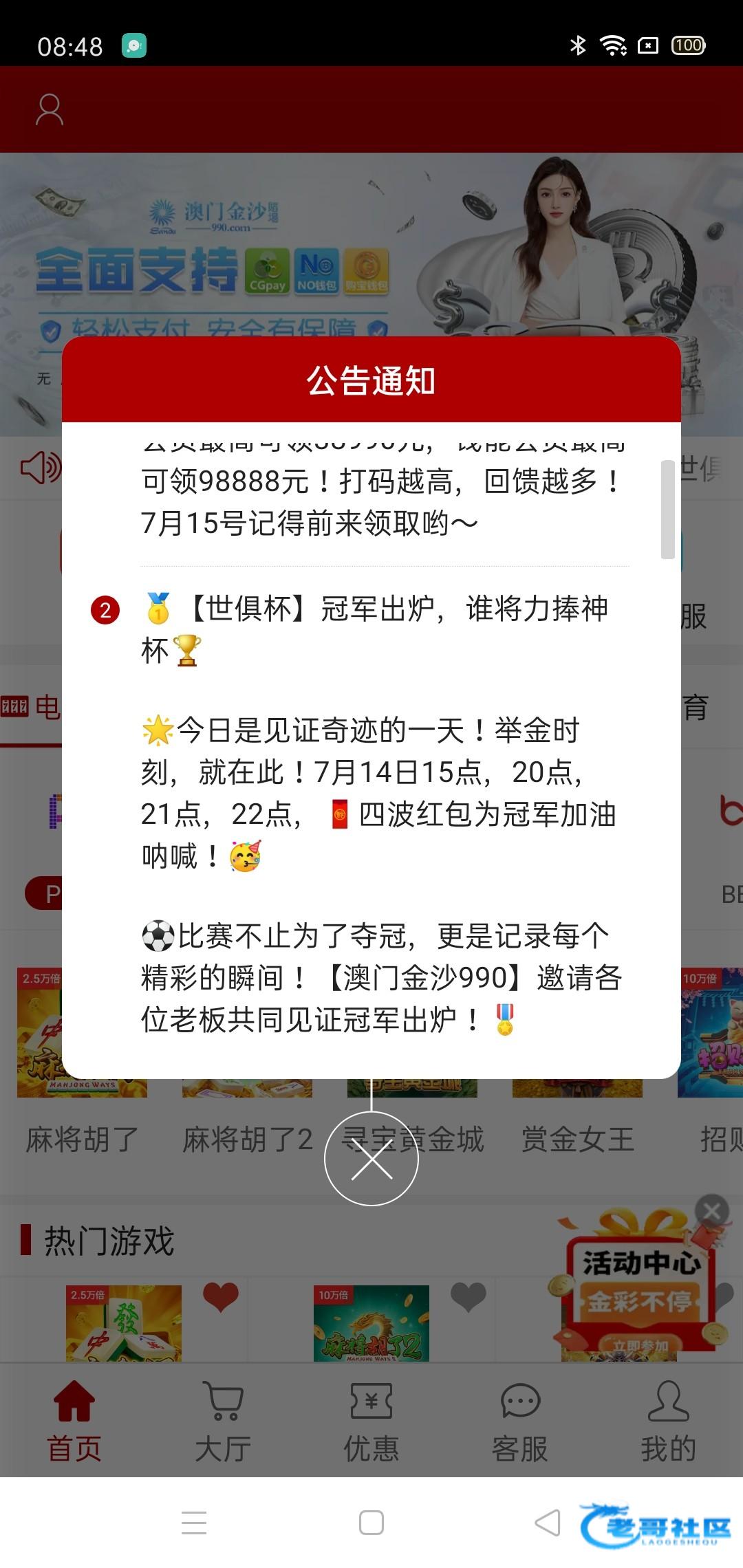
Task: Open the 活动中心 activity center
Action: tap(640, 1286)
